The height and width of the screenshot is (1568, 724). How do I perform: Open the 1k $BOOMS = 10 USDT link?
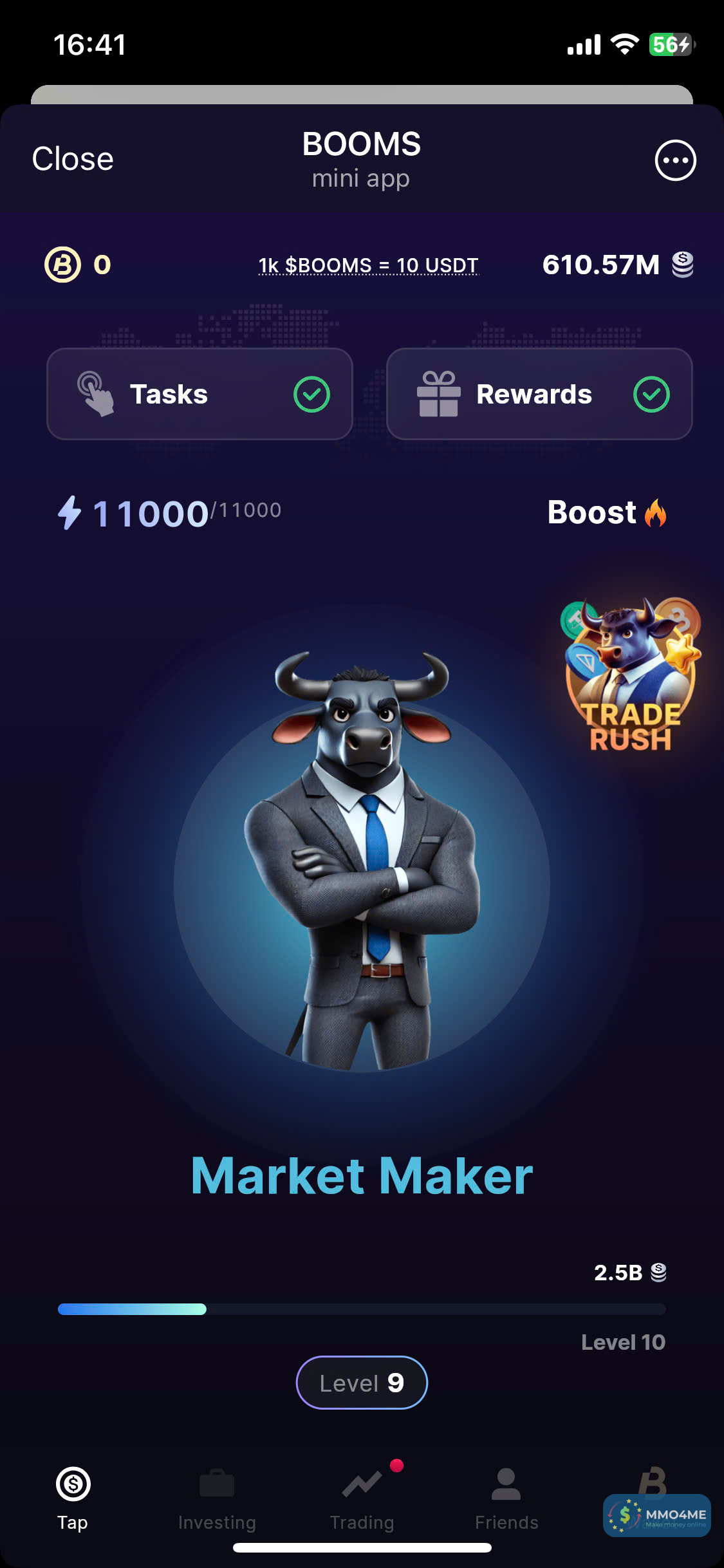[368, 265]
